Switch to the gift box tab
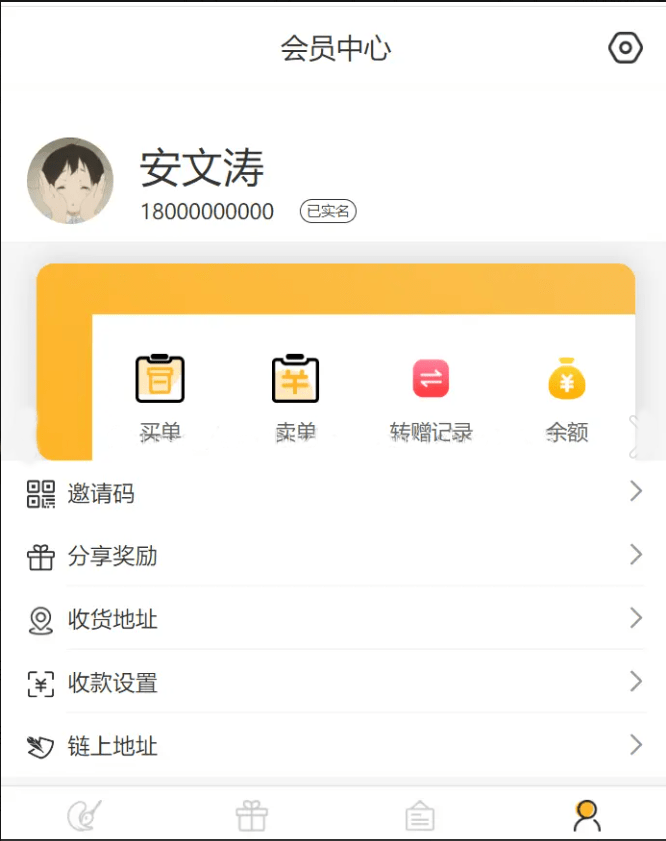Image resolution: width=666 pixels, height=841 pixels. tap(252, 816)
